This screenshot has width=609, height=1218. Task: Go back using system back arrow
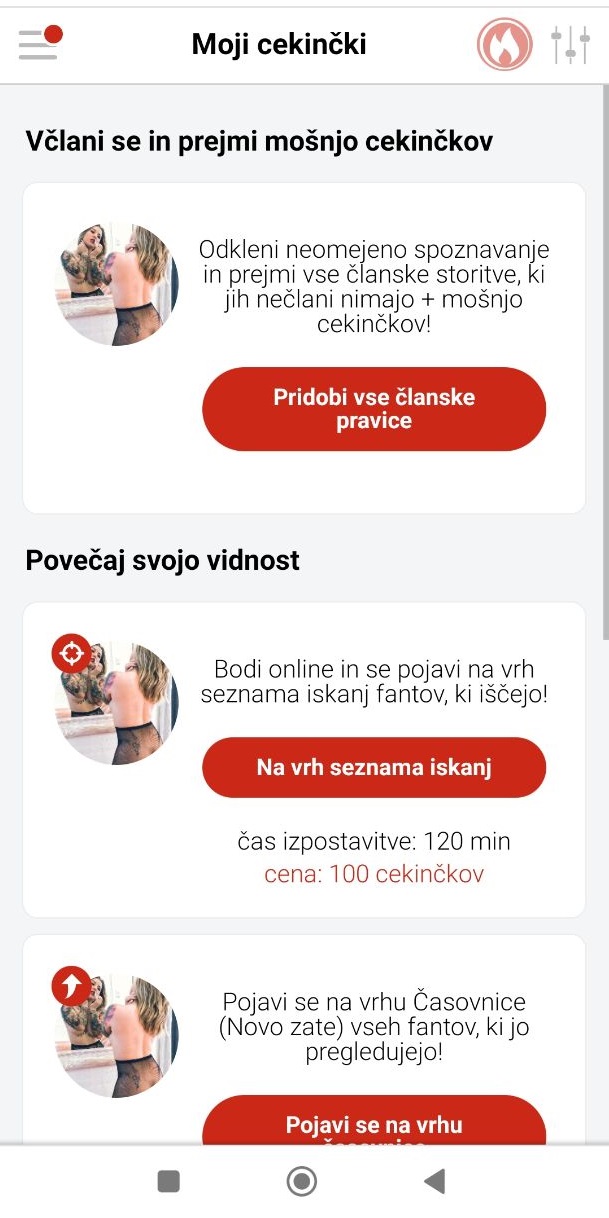(x=434, y=1182)
